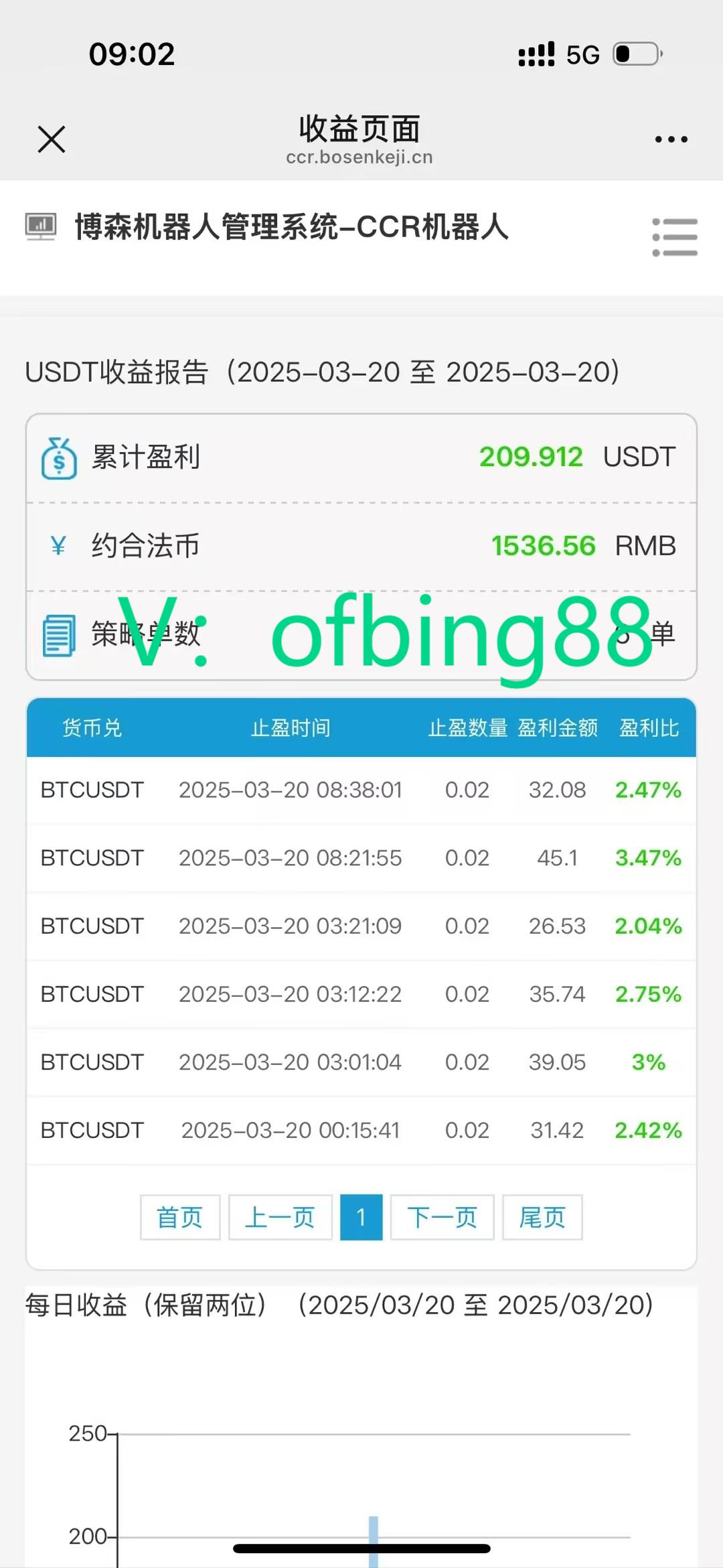Click the money bag profit icon beside 累计盈利
723x1568 pixels.
59,457
